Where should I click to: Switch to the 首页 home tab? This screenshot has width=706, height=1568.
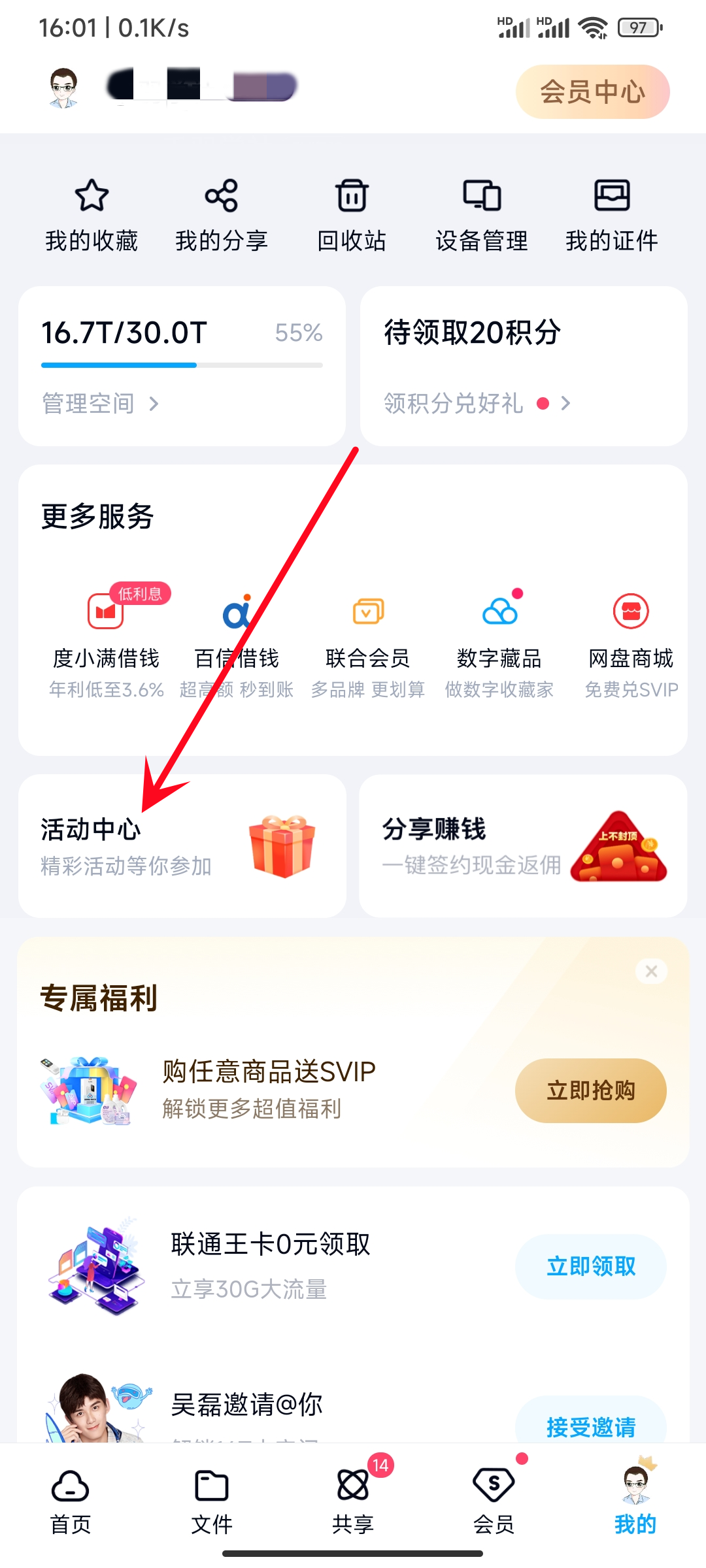click(71, 1503)
